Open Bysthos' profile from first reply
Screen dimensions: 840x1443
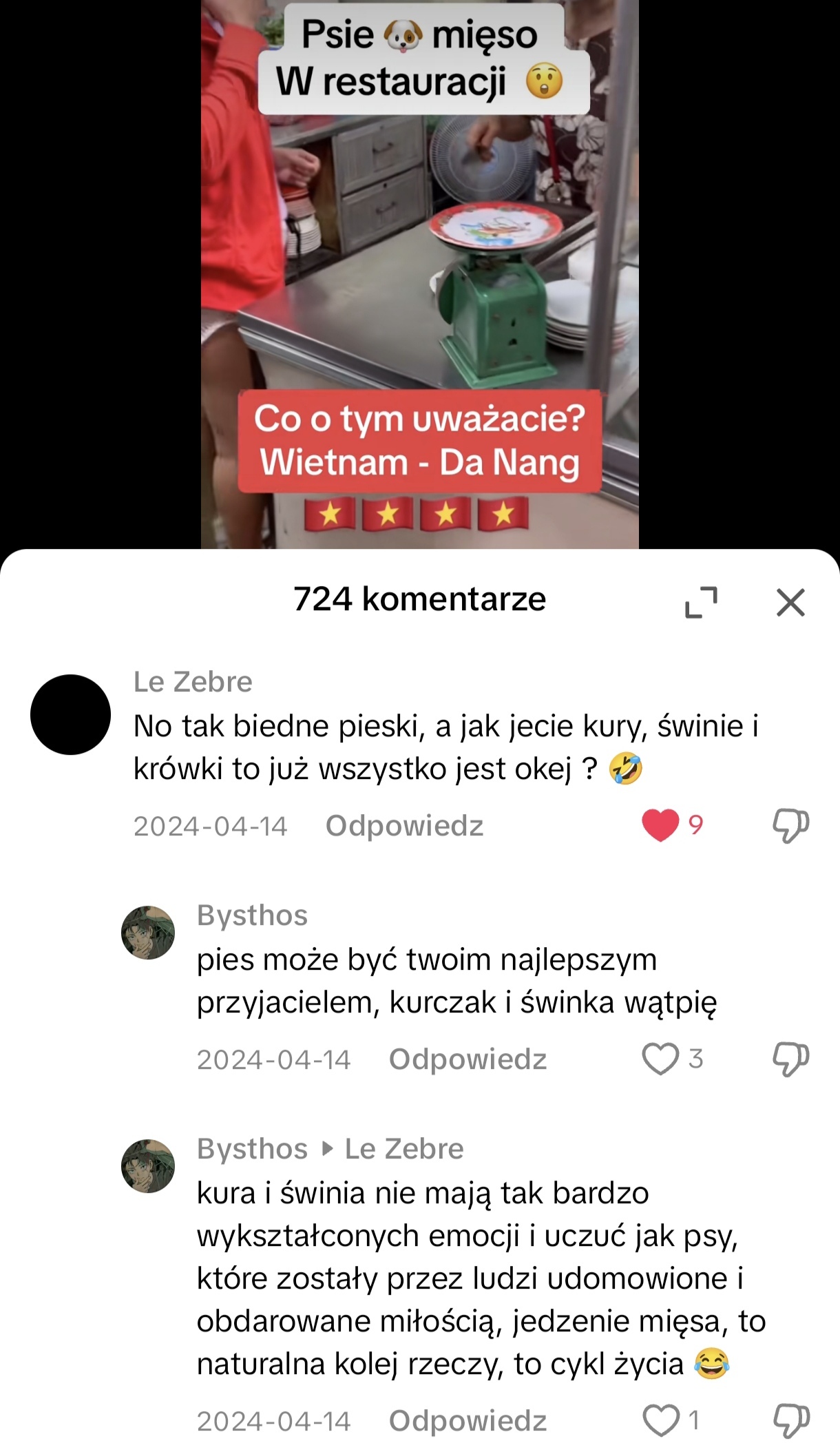(148, 933)
